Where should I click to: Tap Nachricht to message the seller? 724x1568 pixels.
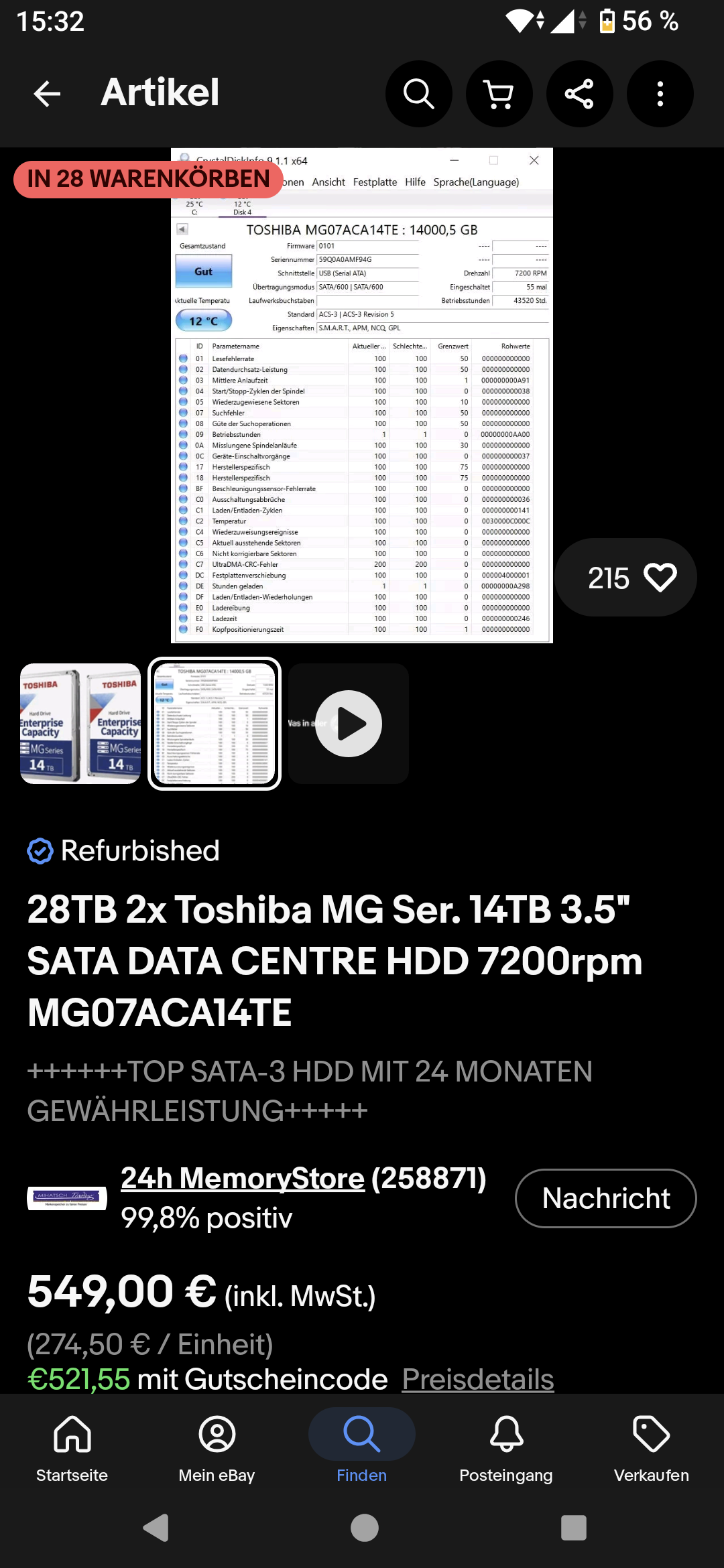tap(606, 1198)
